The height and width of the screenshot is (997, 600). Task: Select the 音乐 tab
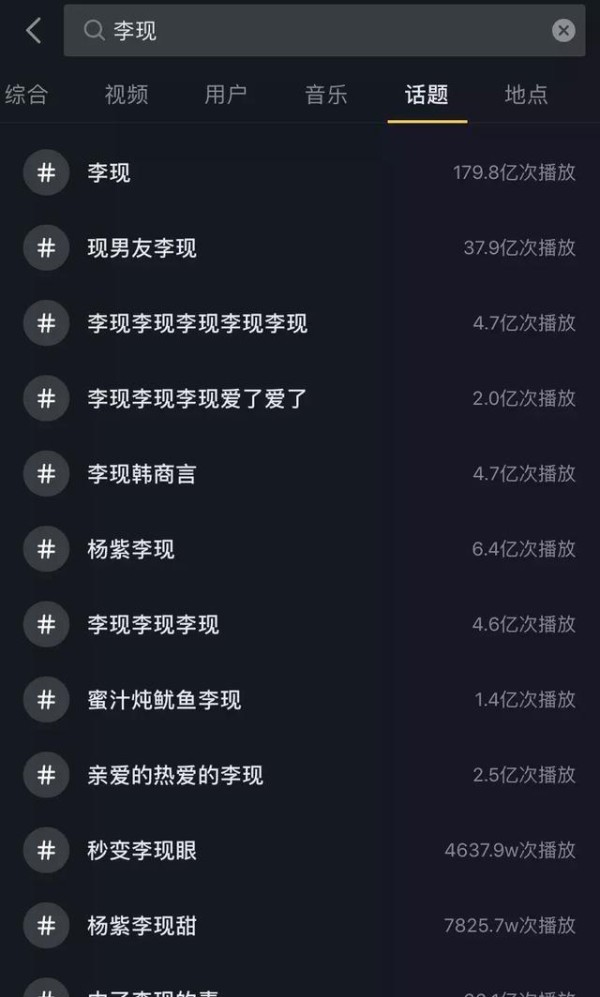326,95
